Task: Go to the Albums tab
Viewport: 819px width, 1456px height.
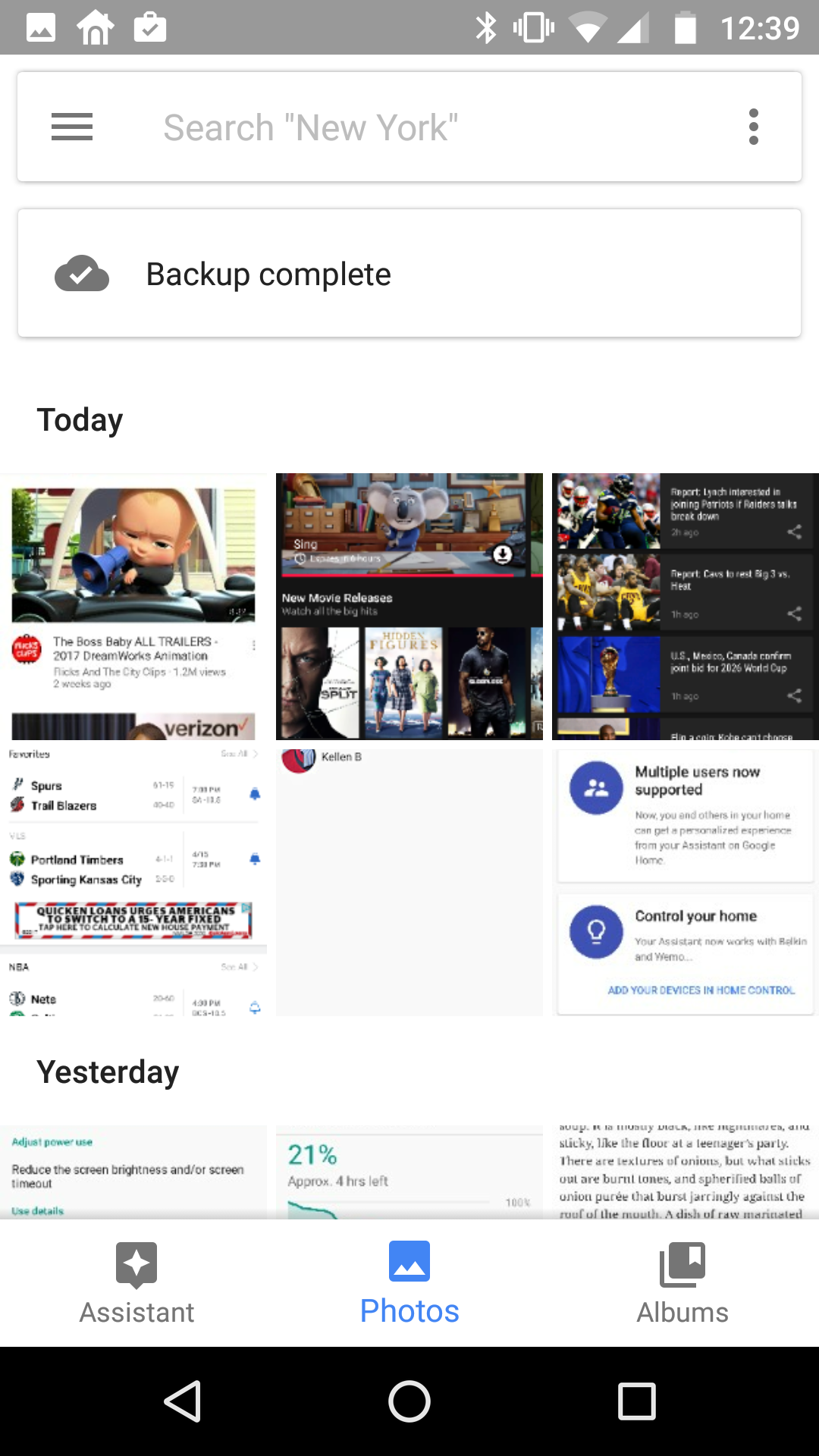Action: (682, 1283)
